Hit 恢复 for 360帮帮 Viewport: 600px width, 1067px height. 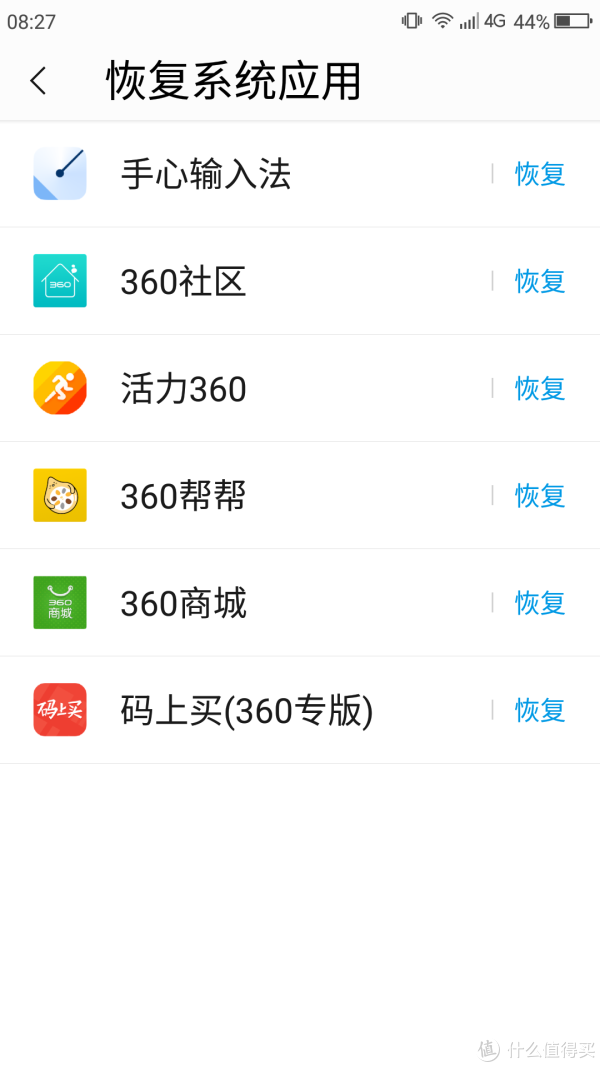[539, 495]
